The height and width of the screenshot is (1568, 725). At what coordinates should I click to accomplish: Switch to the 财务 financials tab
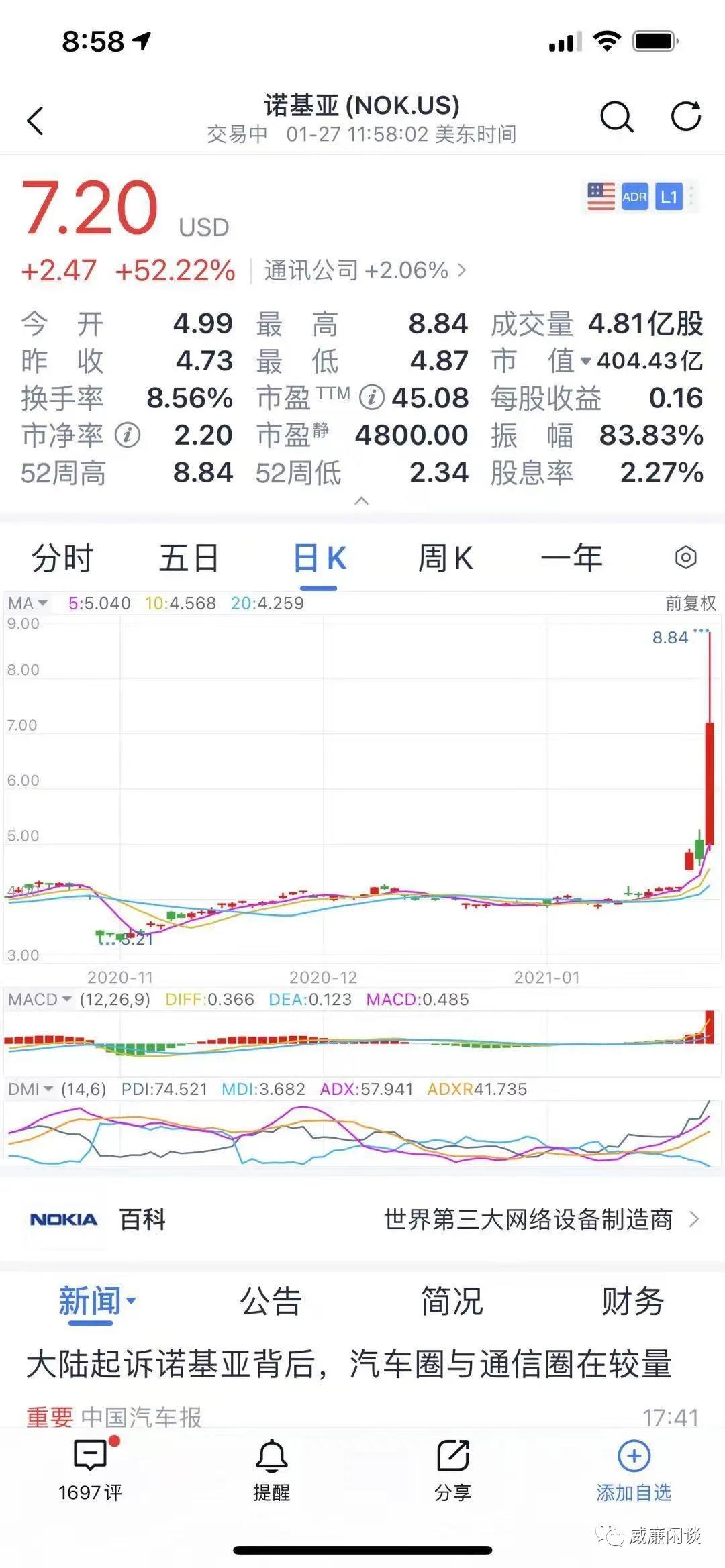tap(632, 1302)
